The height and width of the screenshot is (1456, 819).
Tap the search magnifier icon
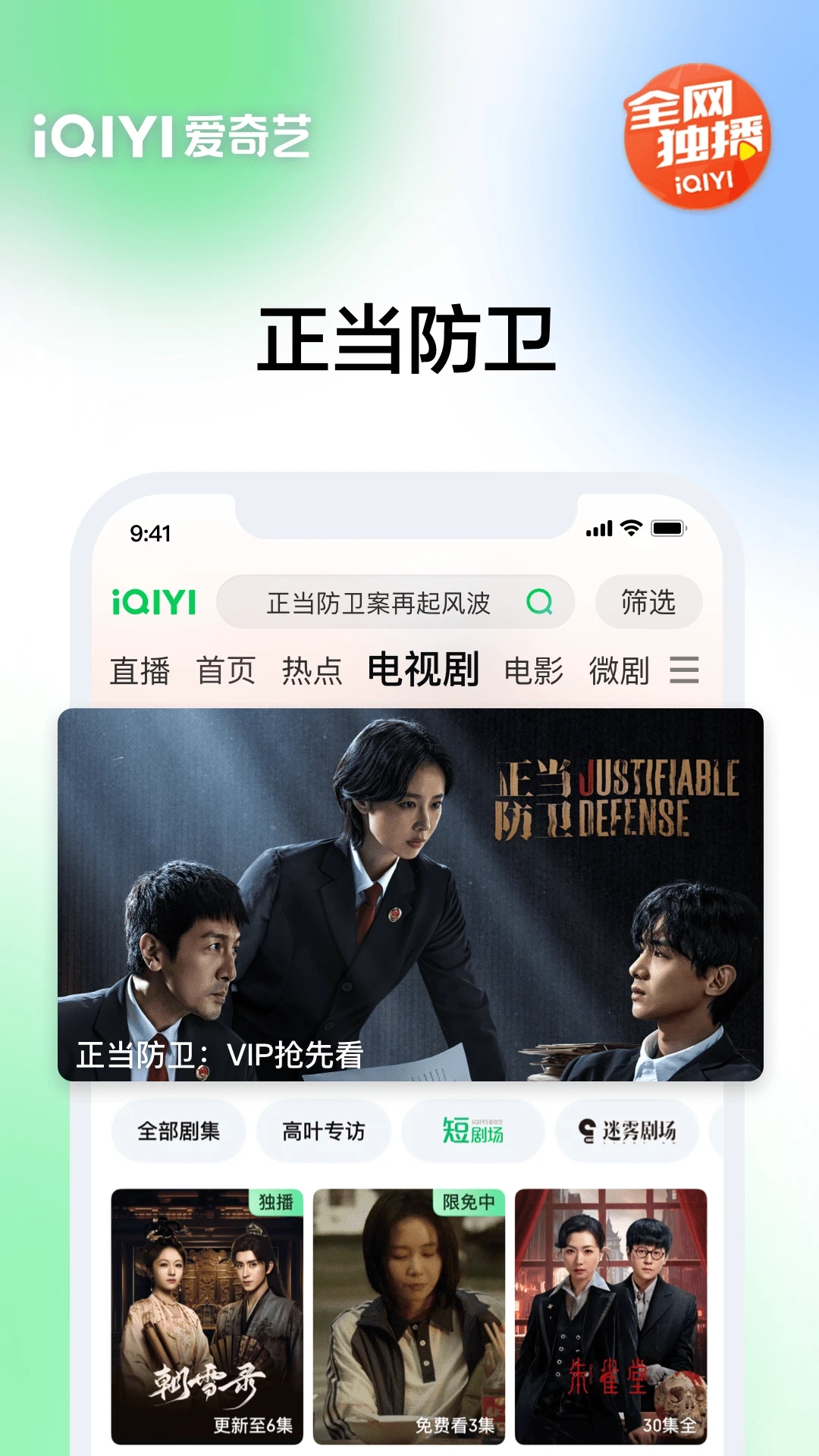pyautogui.click(x=540, y=603)
